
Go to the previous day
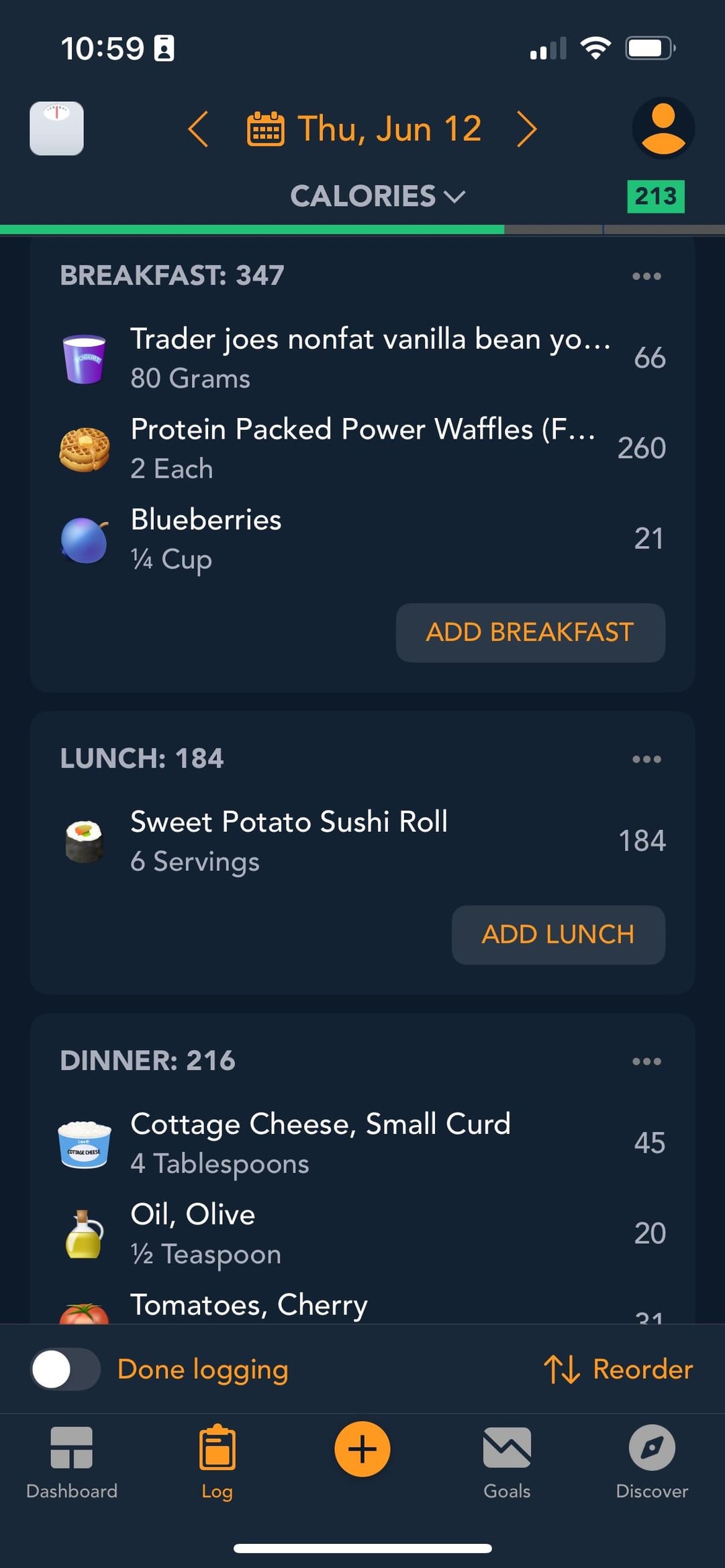(x=198, y=129)
